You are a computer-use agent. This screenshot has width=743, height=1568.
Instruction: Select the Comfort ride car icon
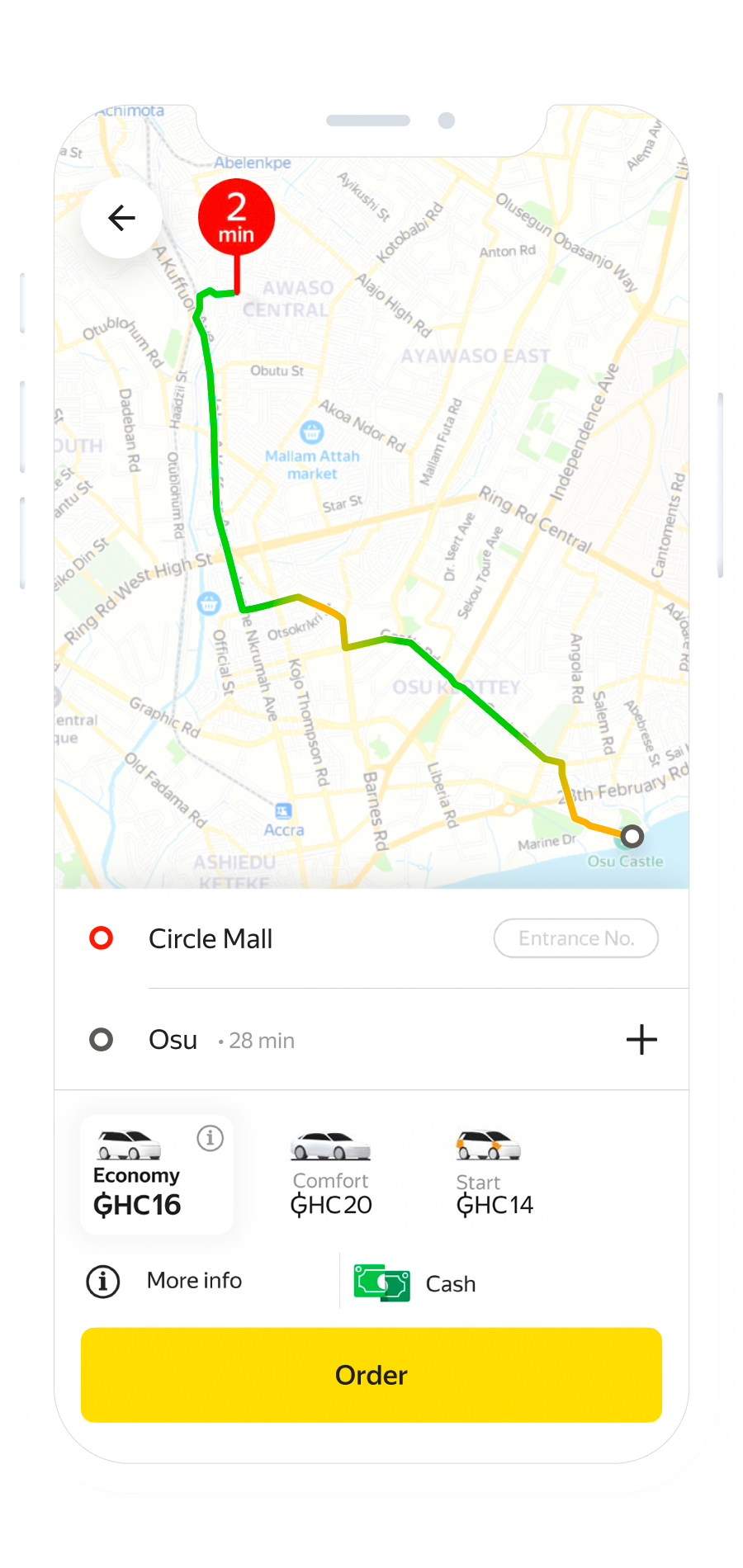coord(329,1145)
